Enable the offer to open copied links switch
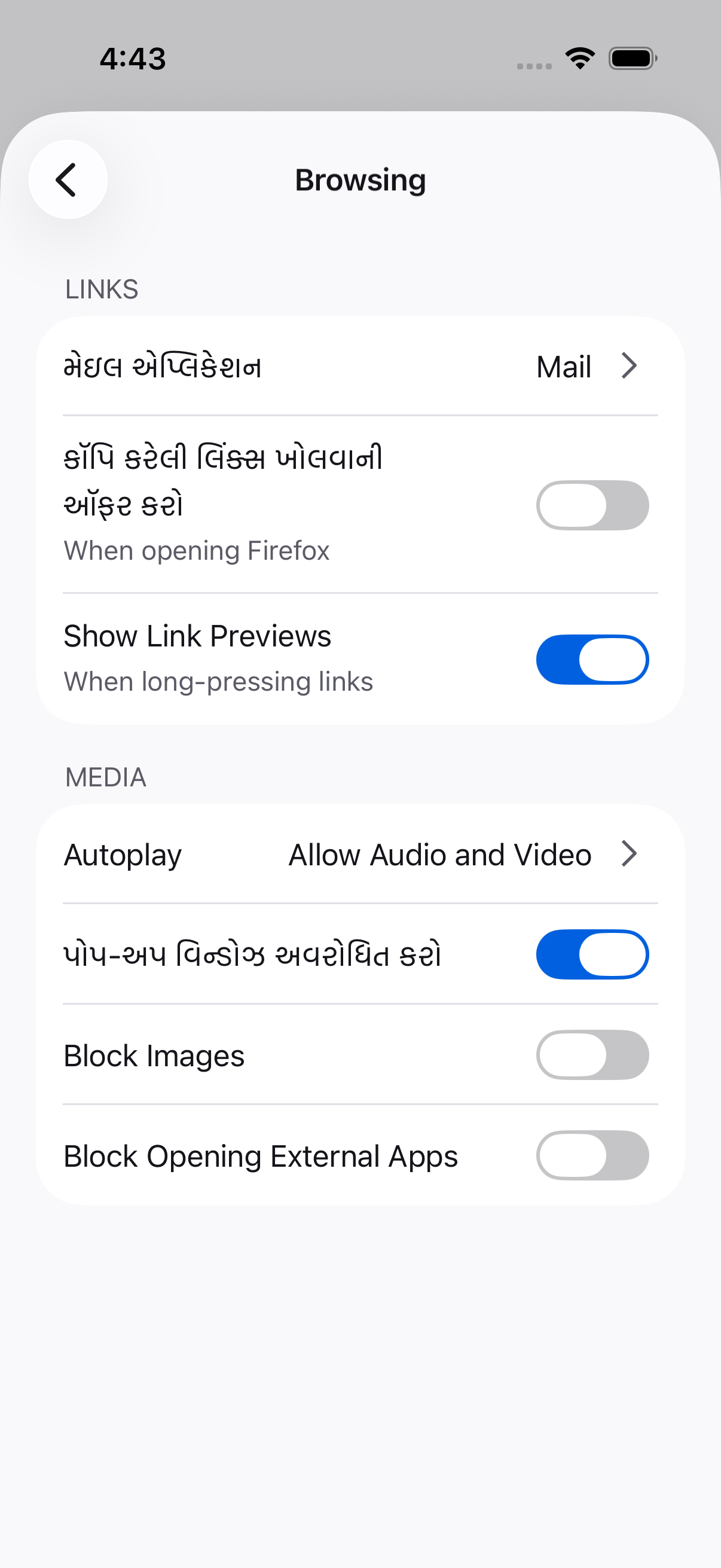 [x=592, y=505]
